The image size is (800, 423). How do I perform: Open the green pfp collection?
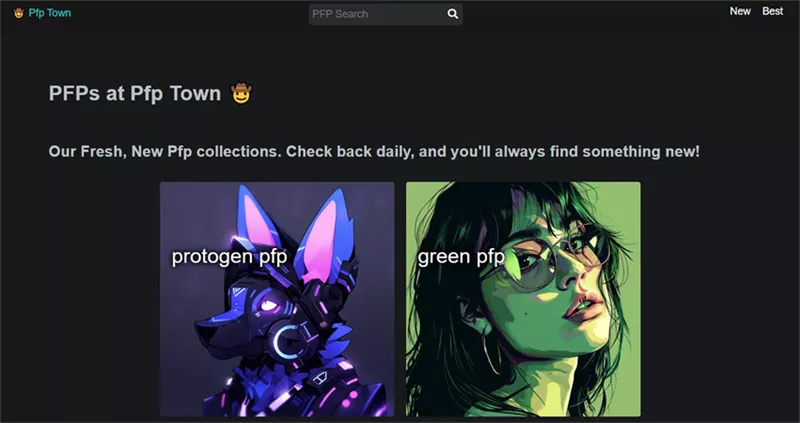[522, 299]
